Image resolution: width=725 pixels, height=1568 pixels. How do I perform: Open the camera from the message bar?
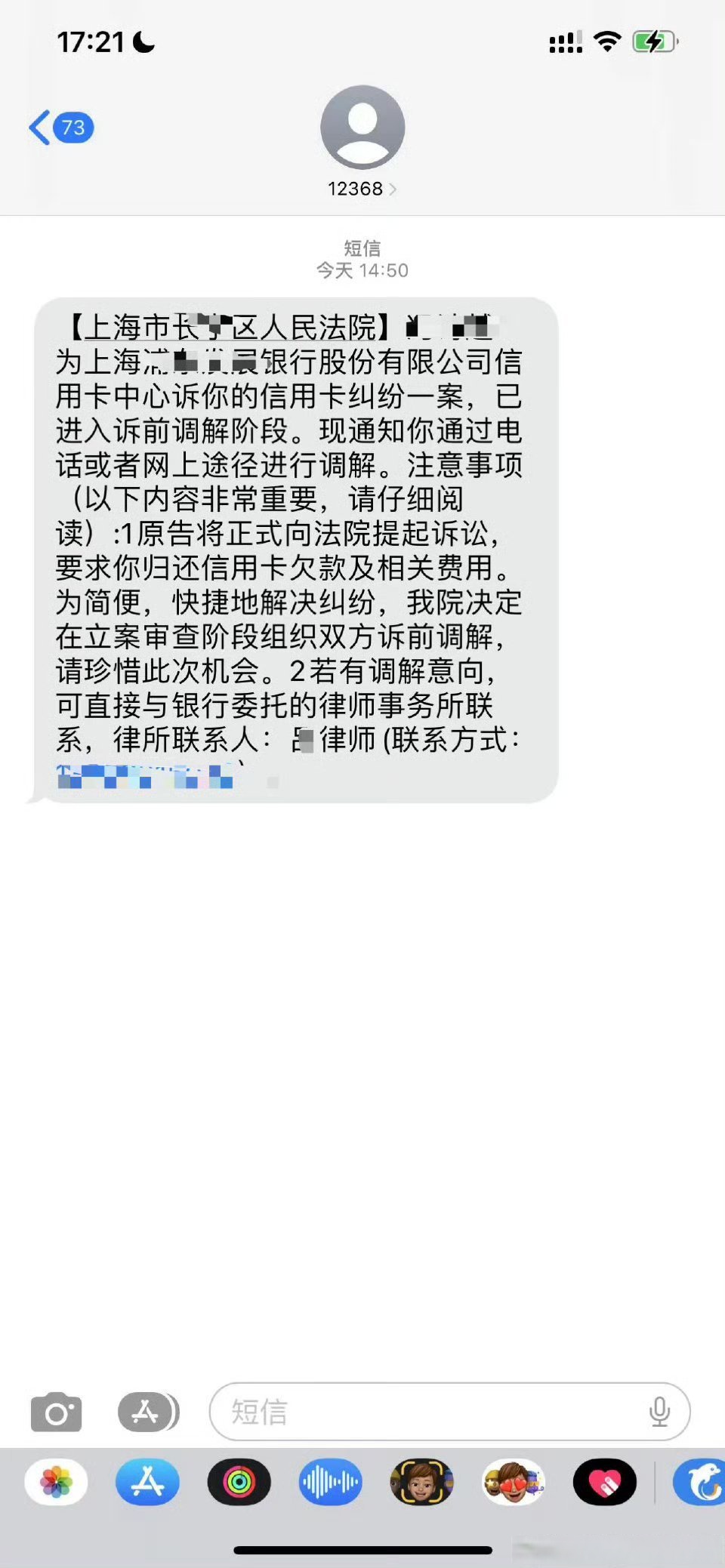point(57,1412)
